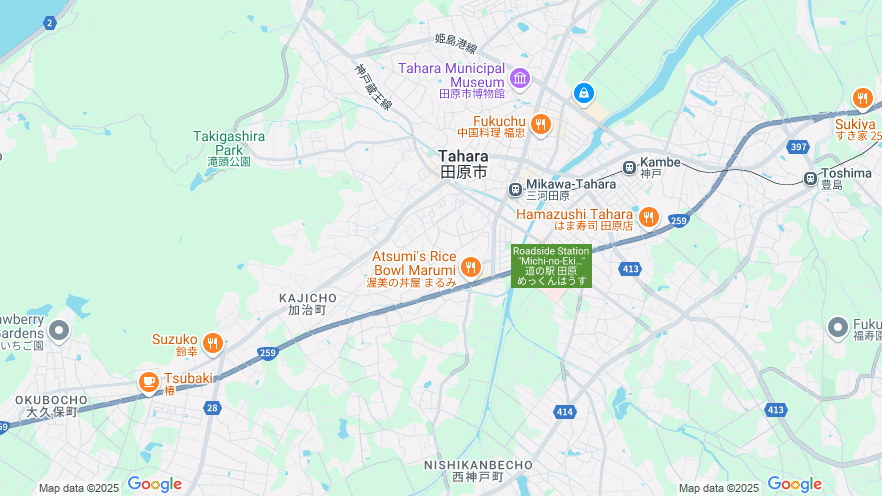Select the Mikawa-Tahara station icon

[515, 188]
